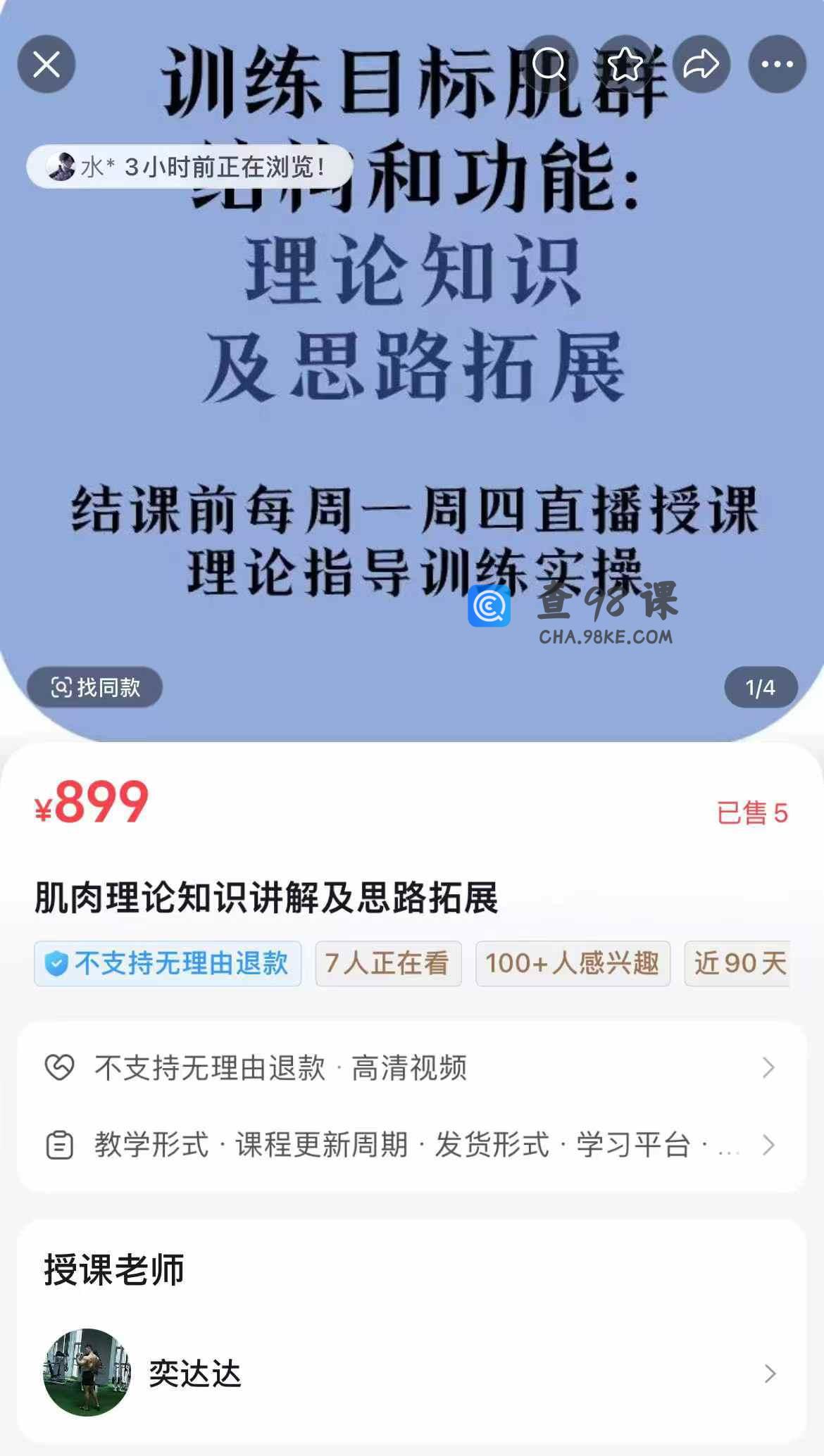Viewport: 824px width, 1456px height.
Task: Open the three-dot overflow menu
Action: point(777,65)
